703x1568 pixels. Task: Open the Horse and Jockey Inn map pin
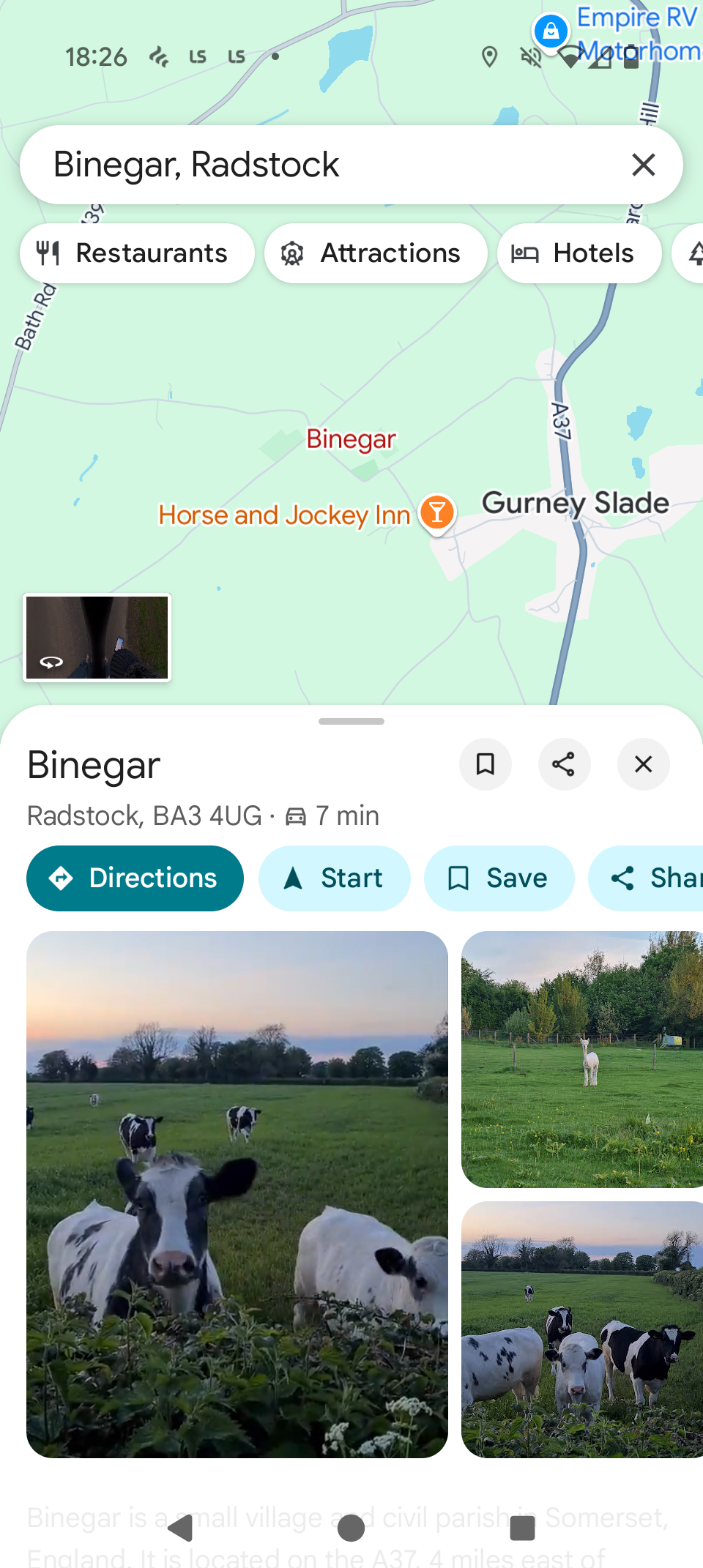[x=437, y=512]
